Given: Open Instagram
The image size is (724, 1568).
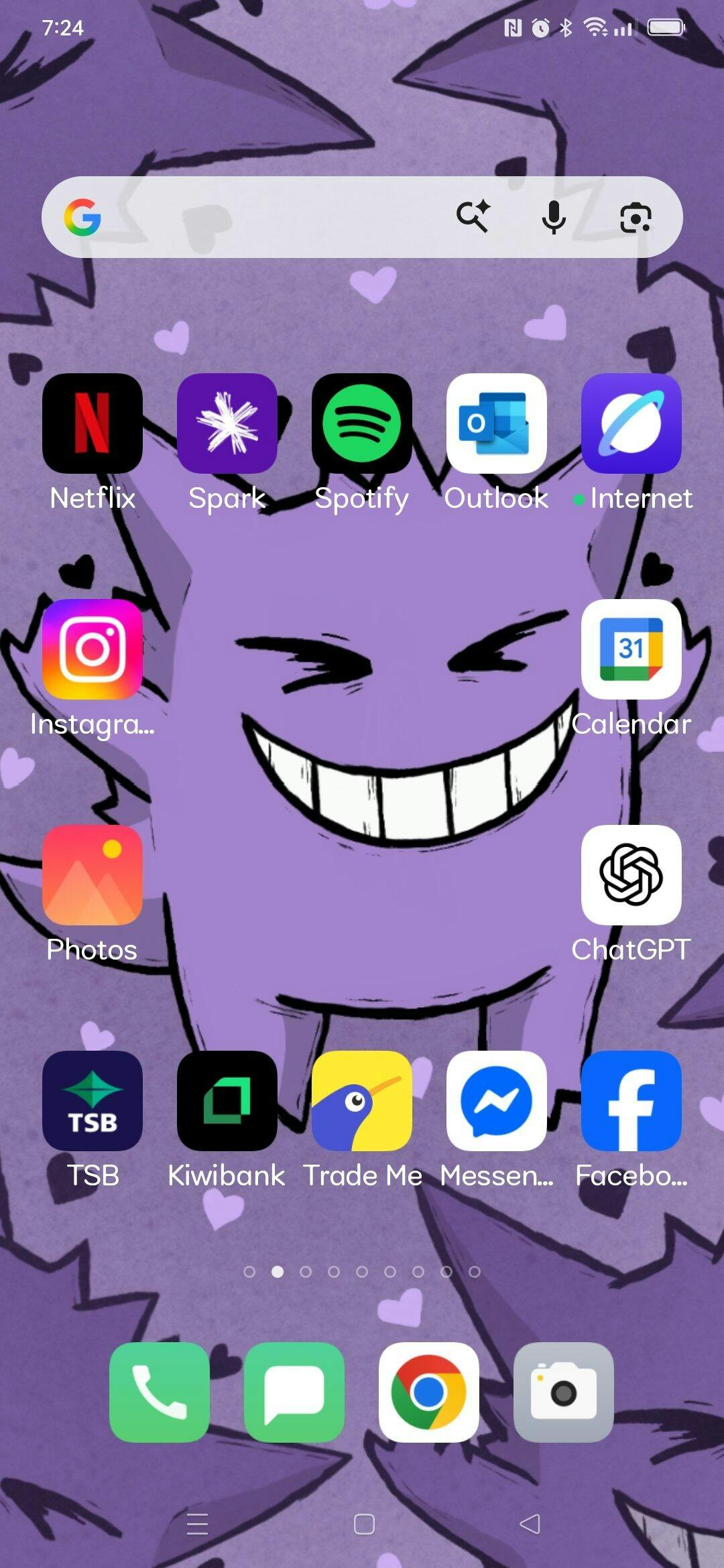Looking at the screenshot, I should [x=93, y=649].
